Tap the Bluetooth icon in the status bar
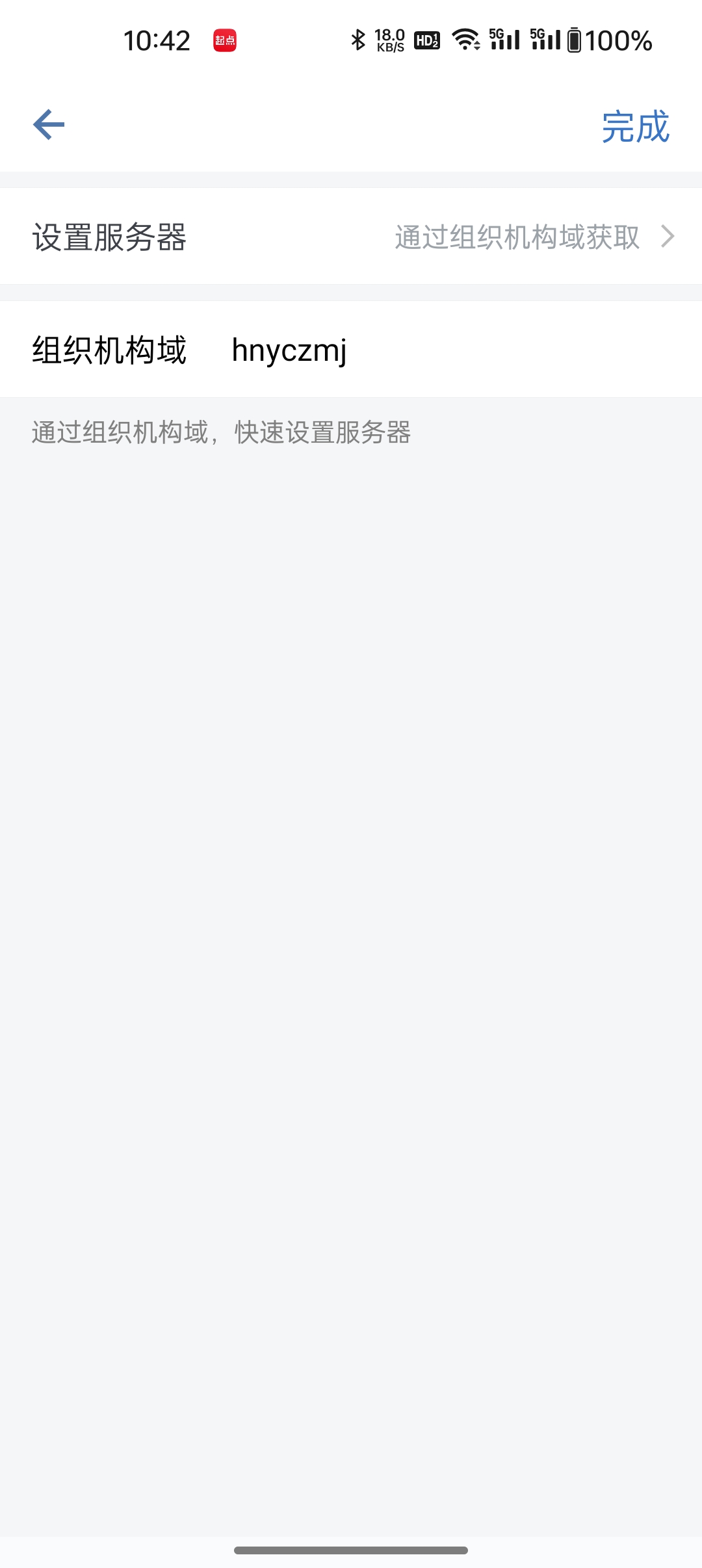 [358, 40]
